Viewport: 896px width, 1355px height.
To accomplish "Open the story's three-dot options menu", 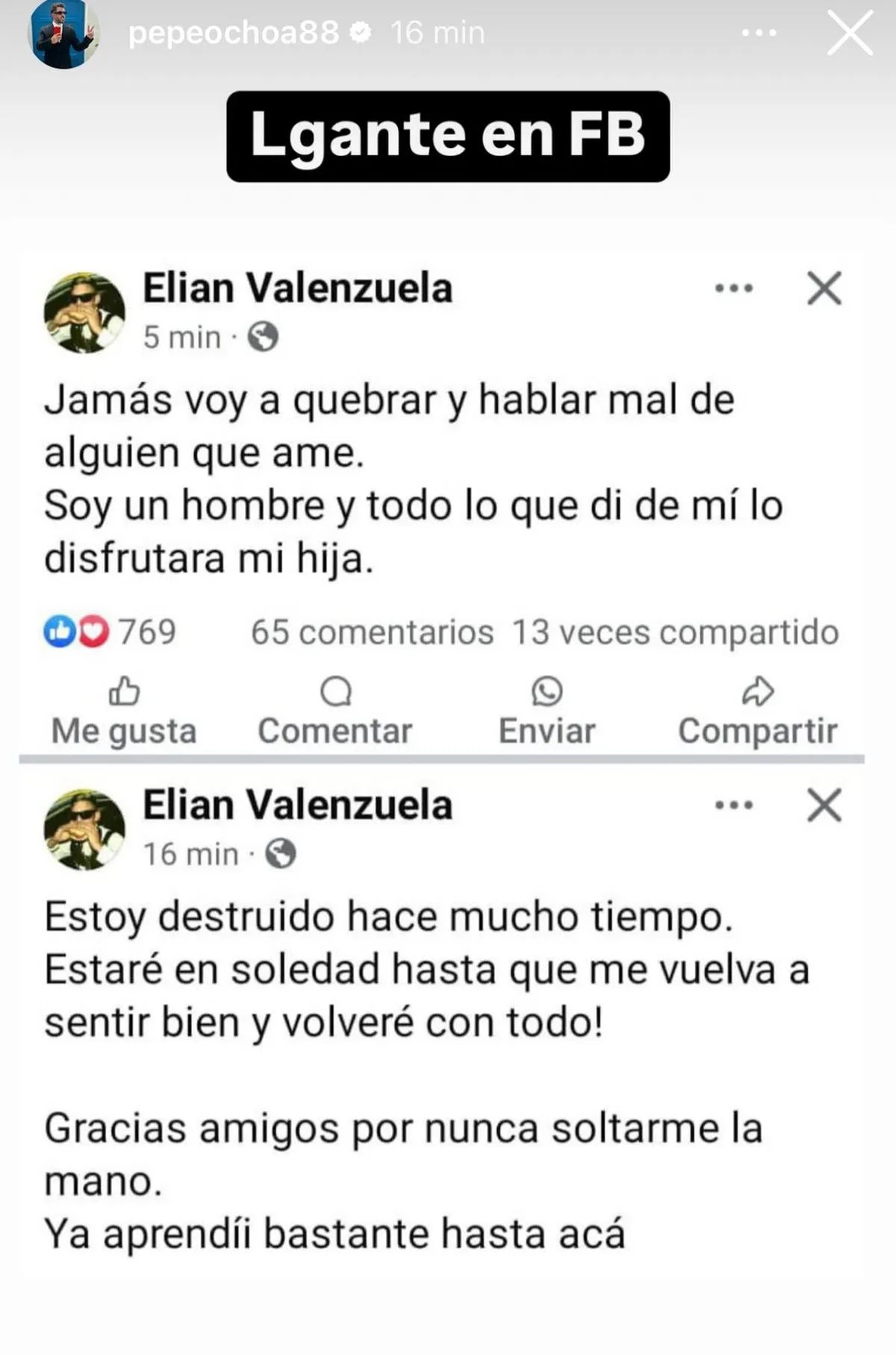I will click(x=759, y=34).
